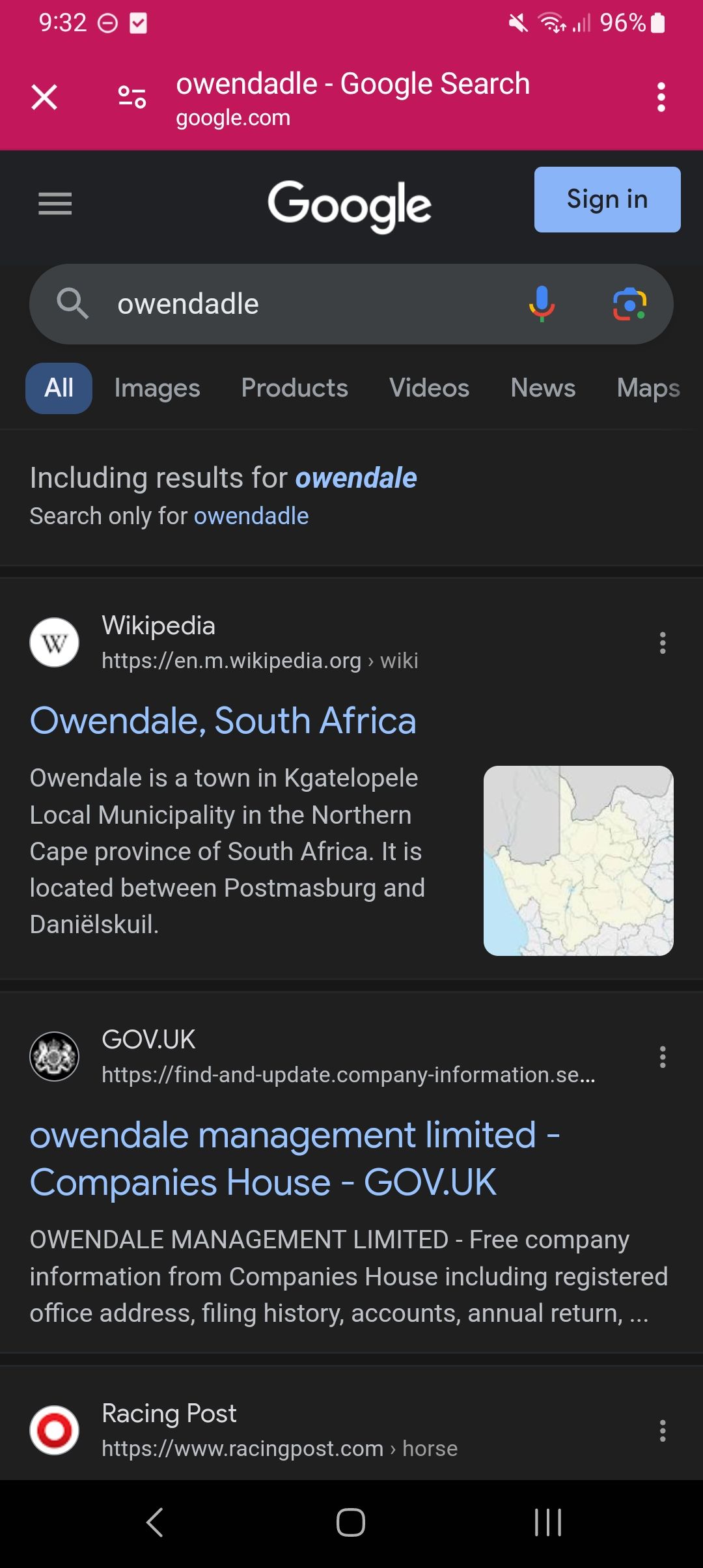Open Google hamburger menu
The height and width of the screenshot is (1568, 703).
coord(55,204)
